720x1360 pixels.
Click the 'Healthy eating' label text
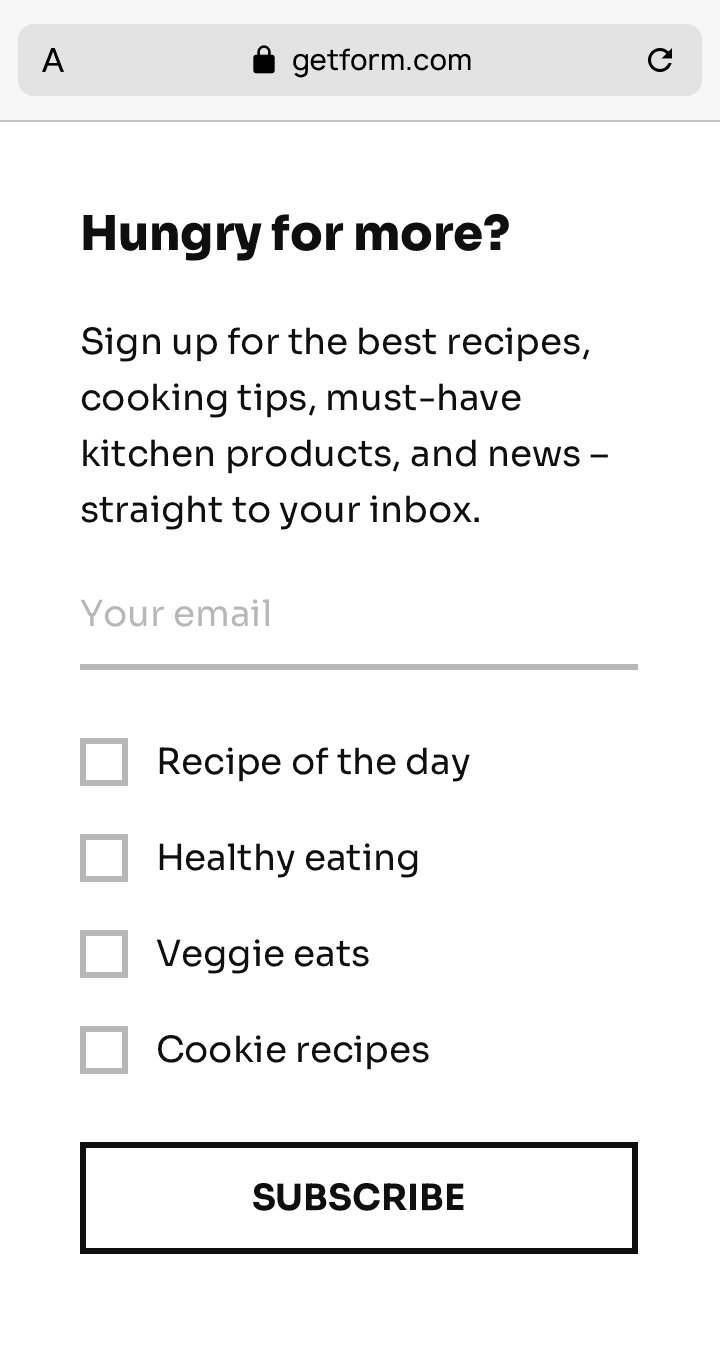pos(287,858)
